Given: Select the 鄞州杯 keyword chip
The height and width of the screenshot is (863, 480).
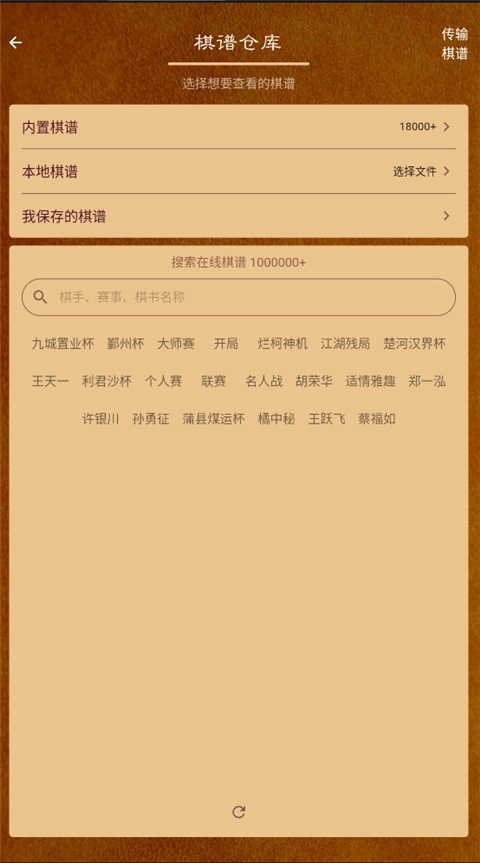Looking at the screenshot, I should [x=126, y=344].
